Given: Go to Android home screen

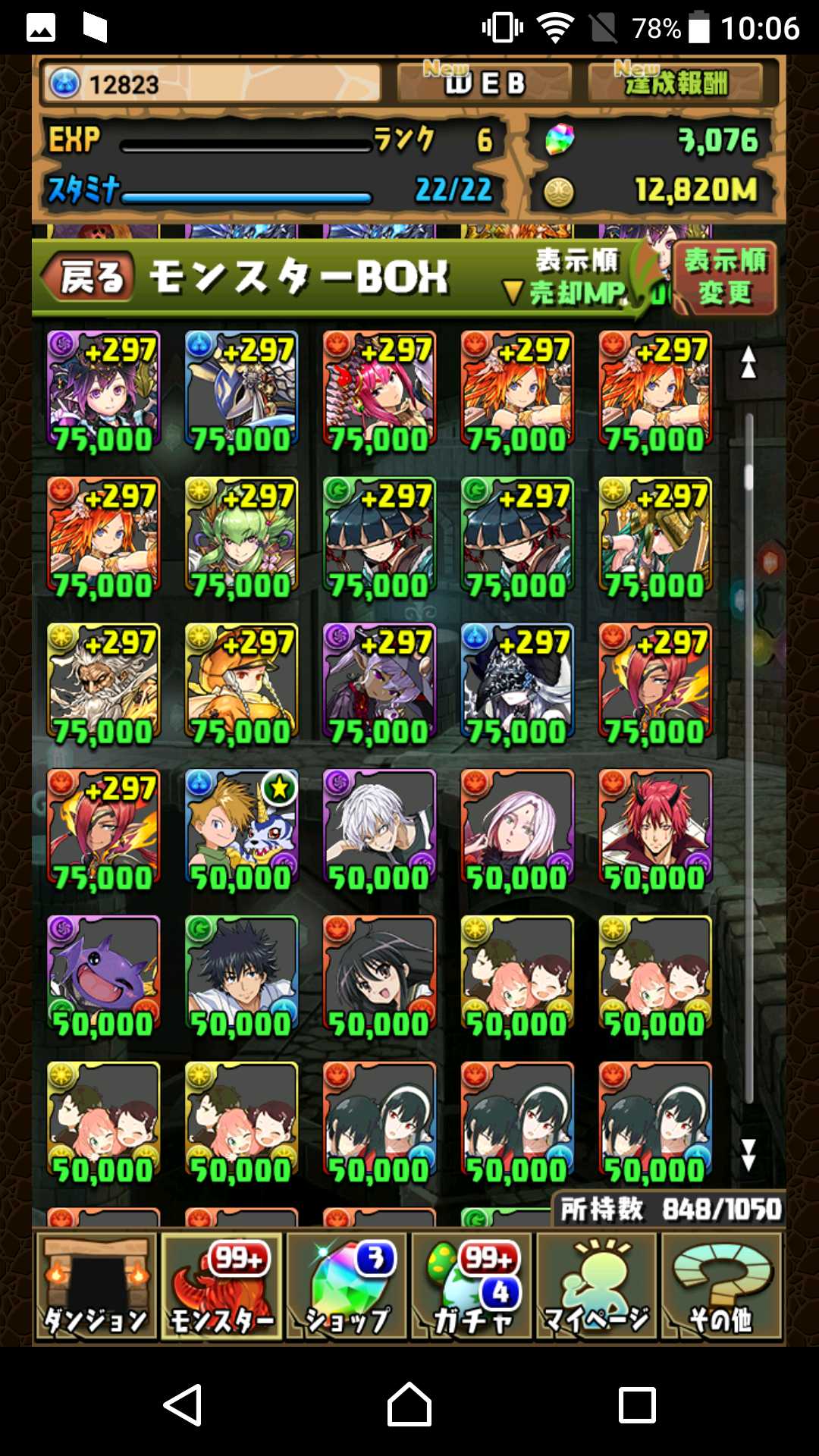Looking at the screenshot, I should 409,1404.
